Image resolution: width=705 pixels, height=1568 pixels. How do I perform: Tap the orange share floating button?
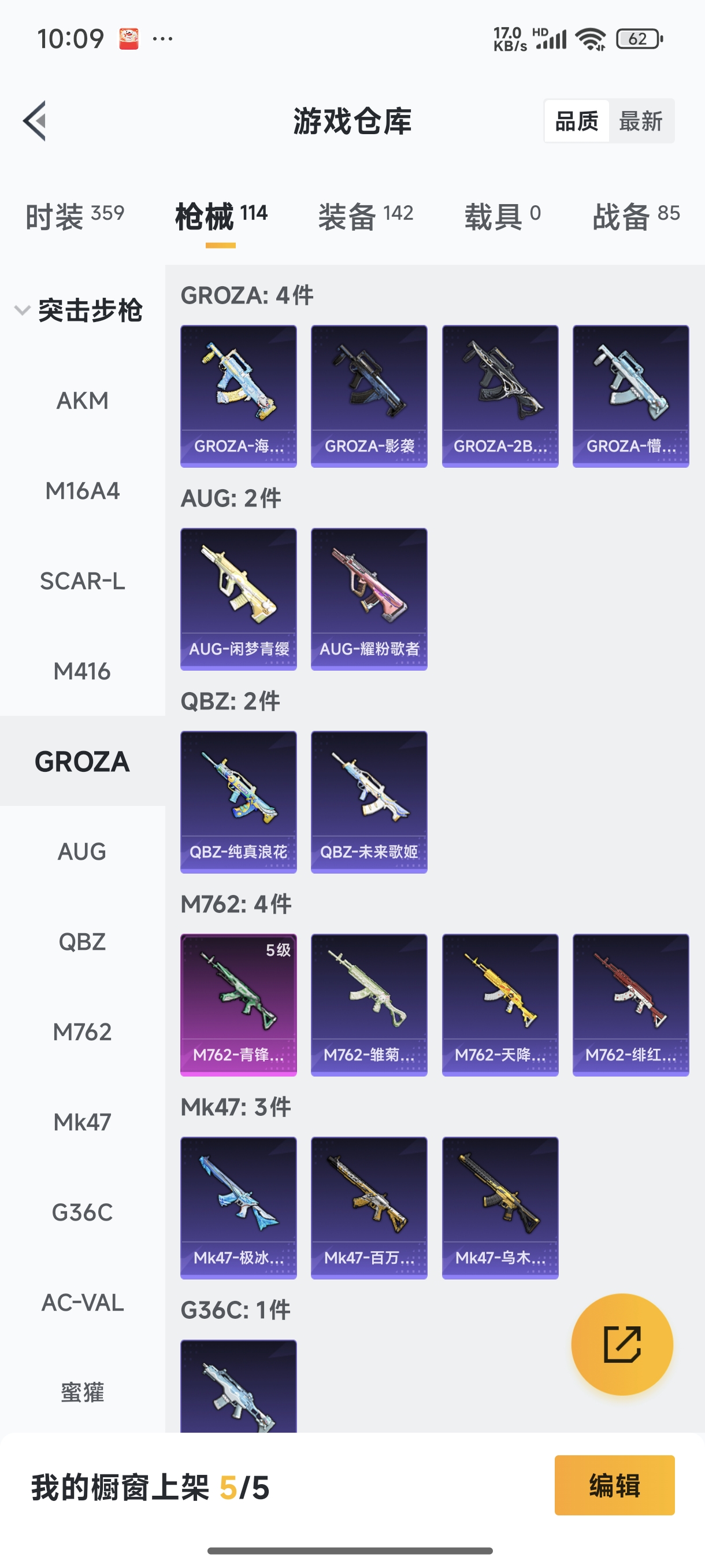click(x=622, y=1344)
